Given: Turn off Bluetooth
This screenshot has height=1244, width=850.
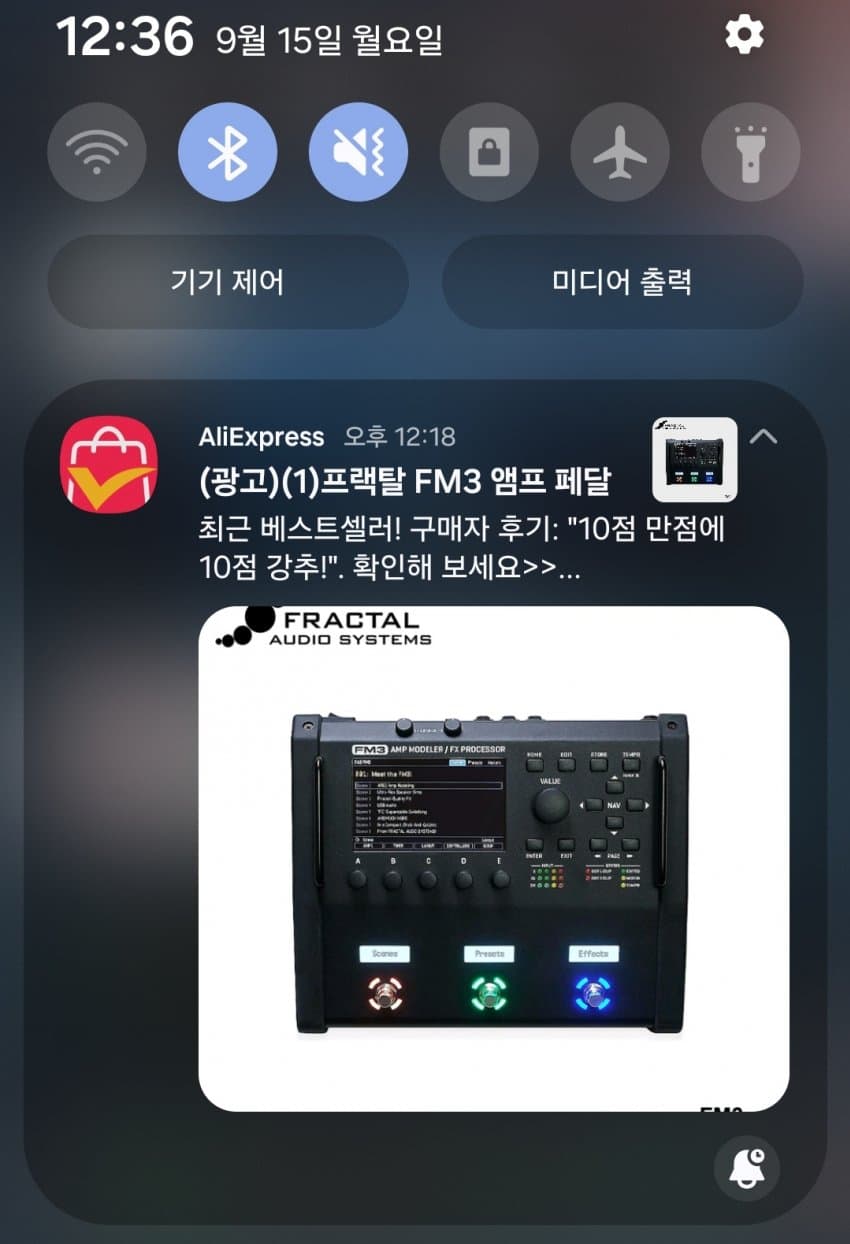Looking at the screenshot, I should 227,152.
